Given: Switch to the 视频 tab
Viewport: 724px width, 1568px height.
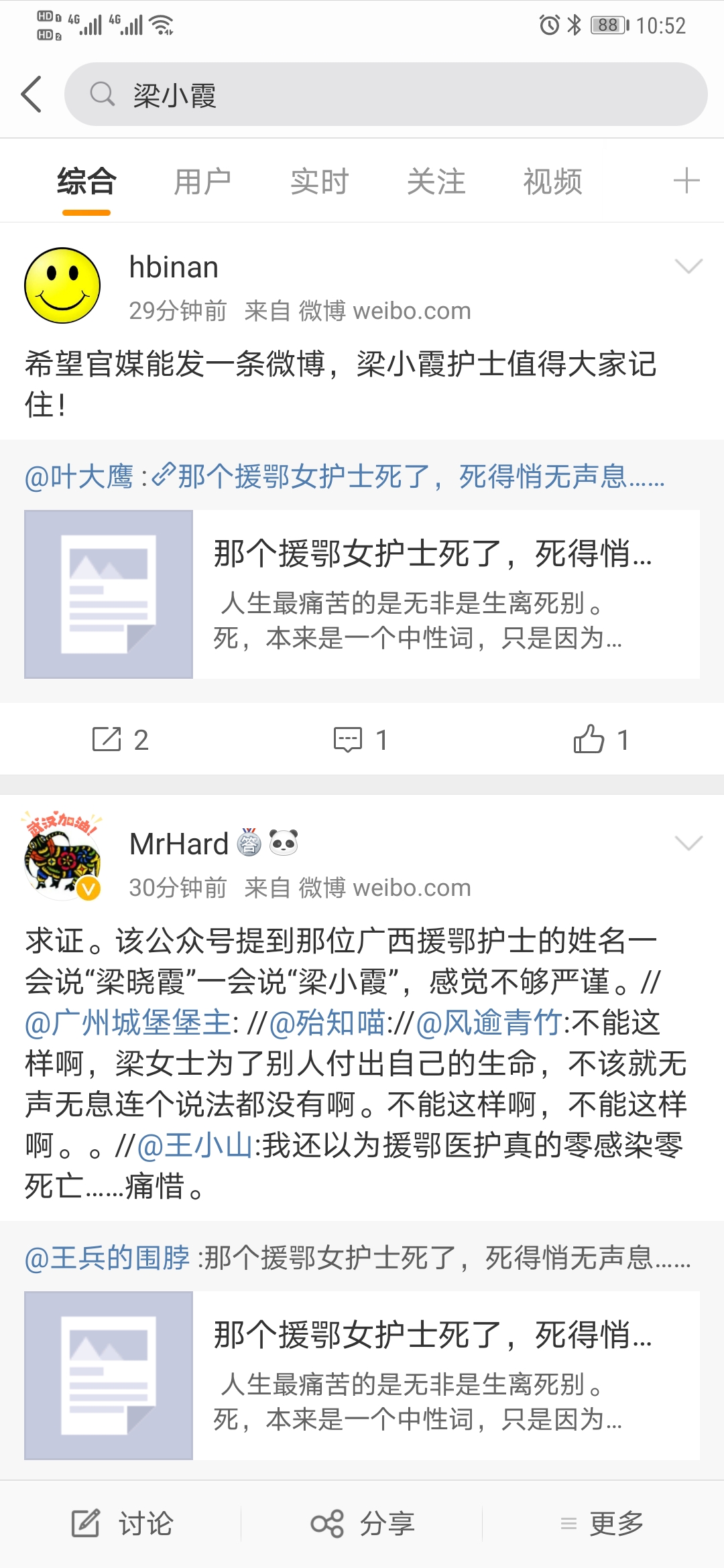Looking at the screenshot, I should pyautogui.click(x=552, y=182).
